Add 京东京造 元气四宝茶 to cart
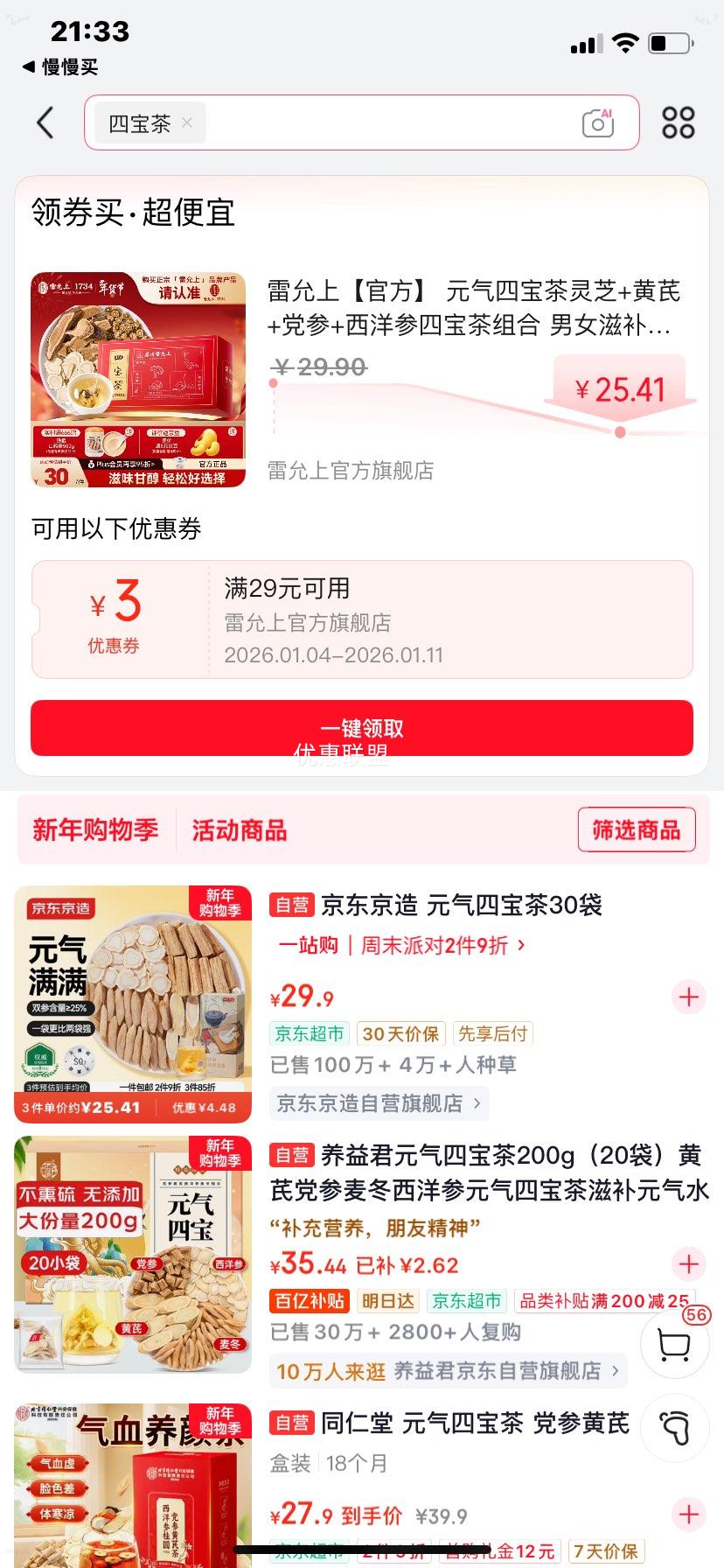Screen dimensions: 724x1568 [689, 997]
